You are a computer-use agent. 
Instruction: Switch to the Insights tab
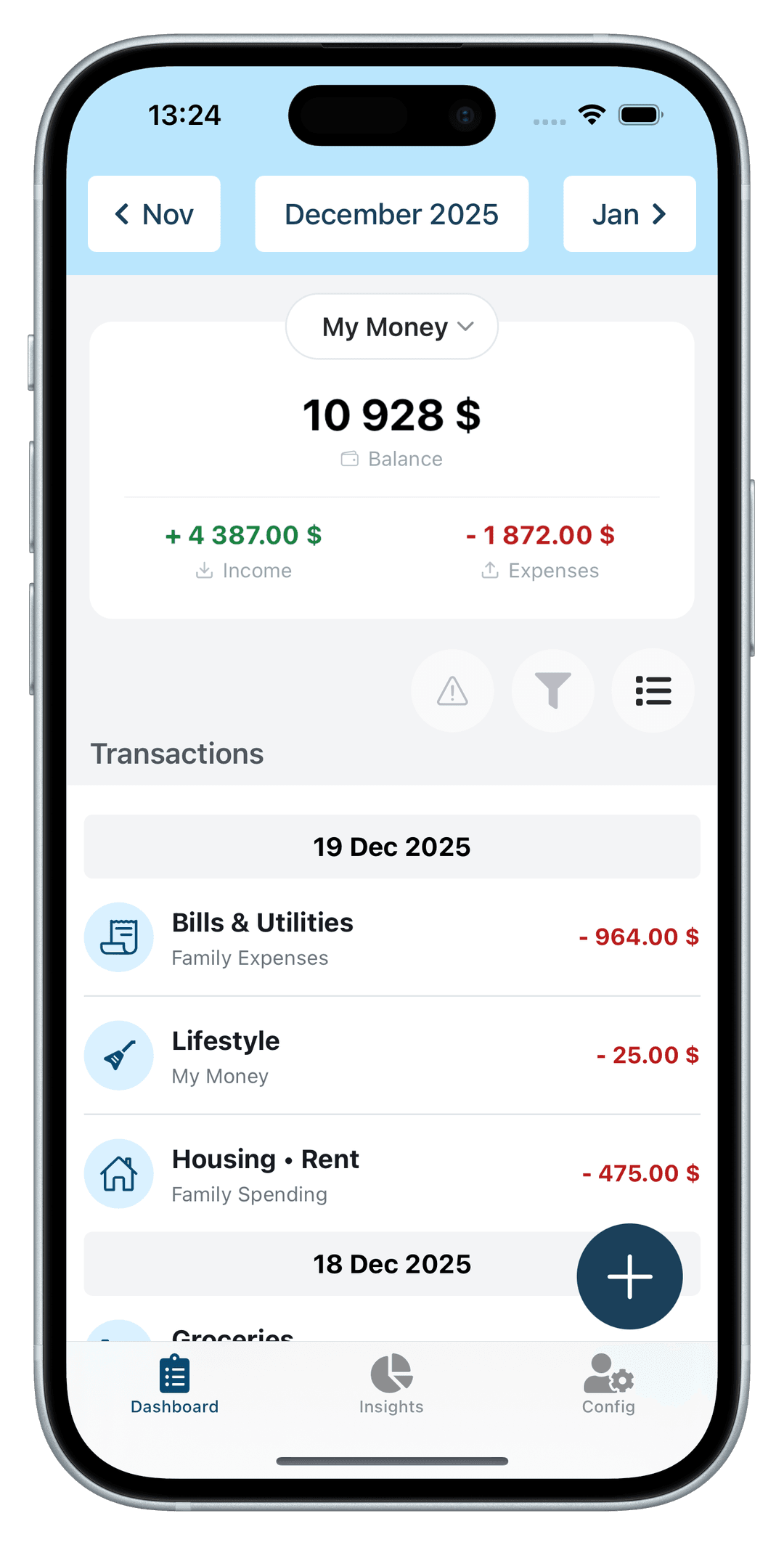pyautogui.click(x=391, y=1387)
